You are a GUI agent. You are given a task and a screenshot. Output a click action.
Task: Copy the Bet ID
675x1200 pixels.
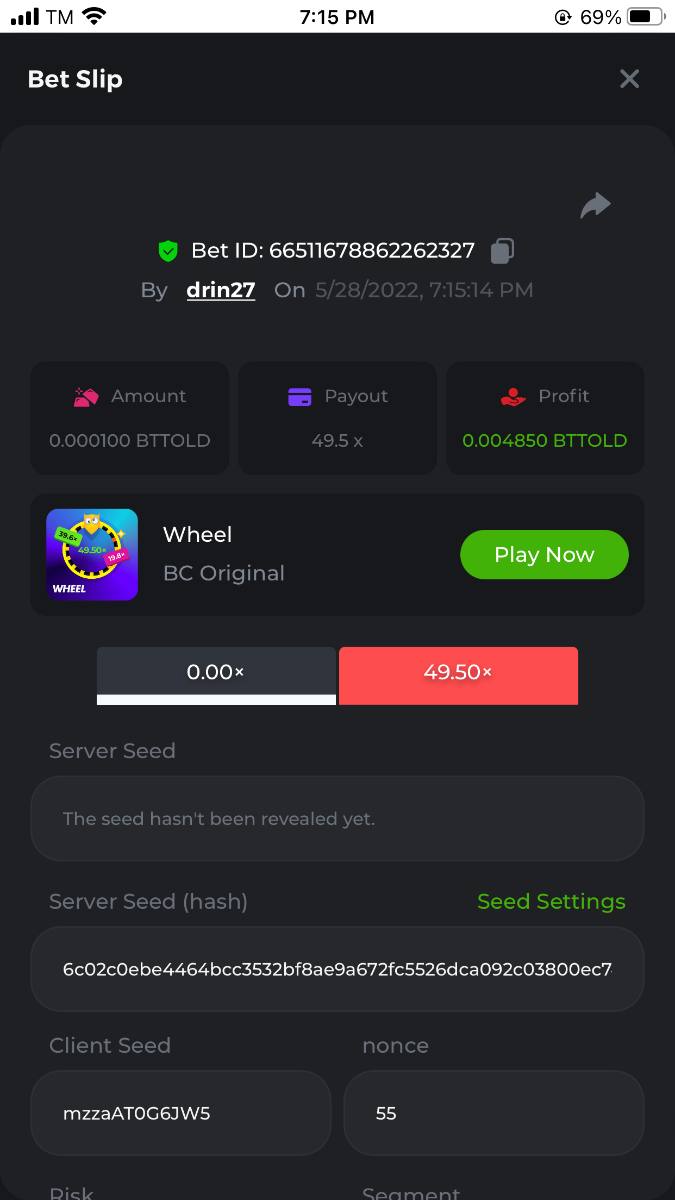point(503,251)
